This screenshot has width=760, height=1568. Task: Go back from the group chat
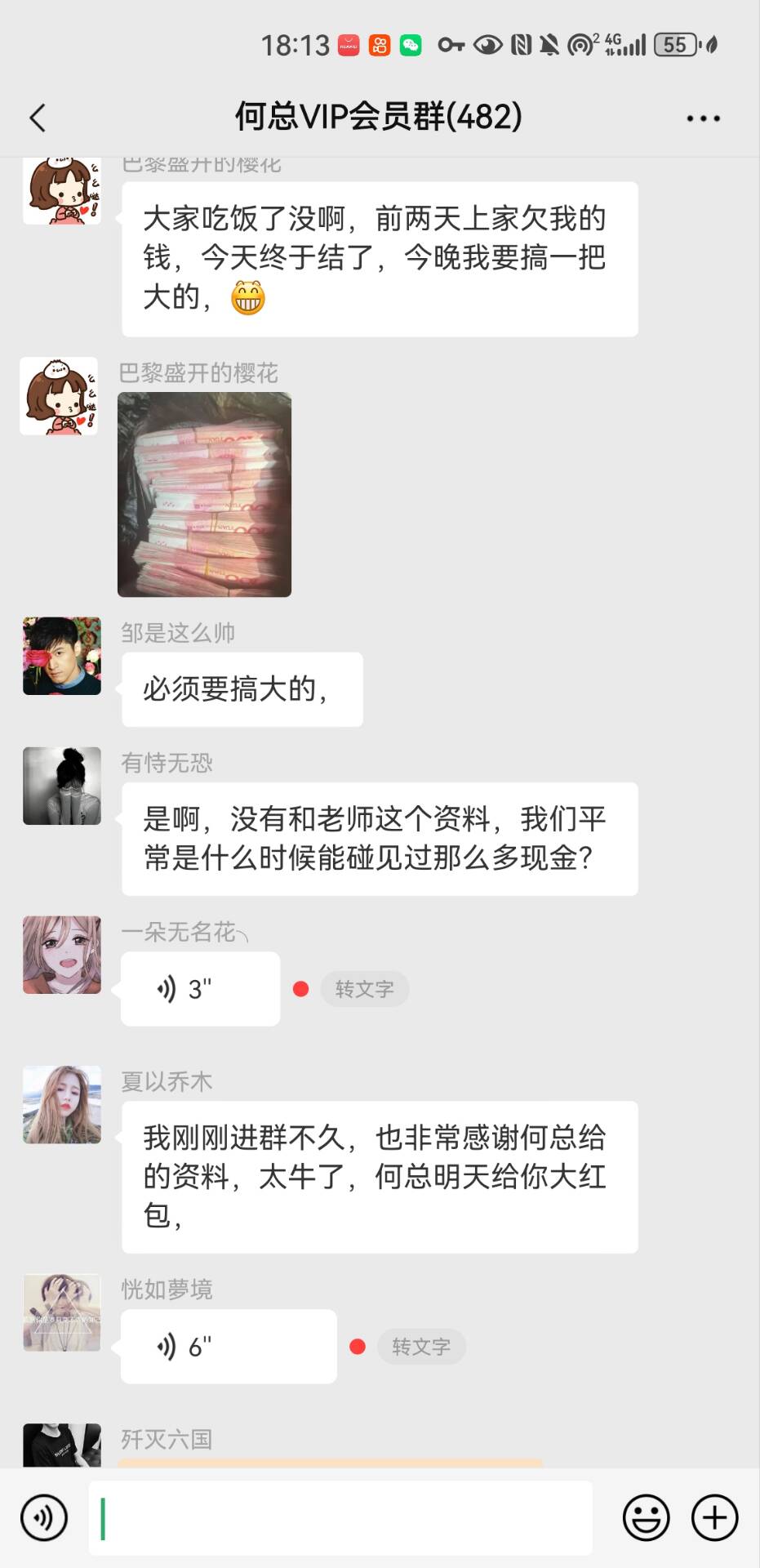pyautogui.click(x=38, y=118)
